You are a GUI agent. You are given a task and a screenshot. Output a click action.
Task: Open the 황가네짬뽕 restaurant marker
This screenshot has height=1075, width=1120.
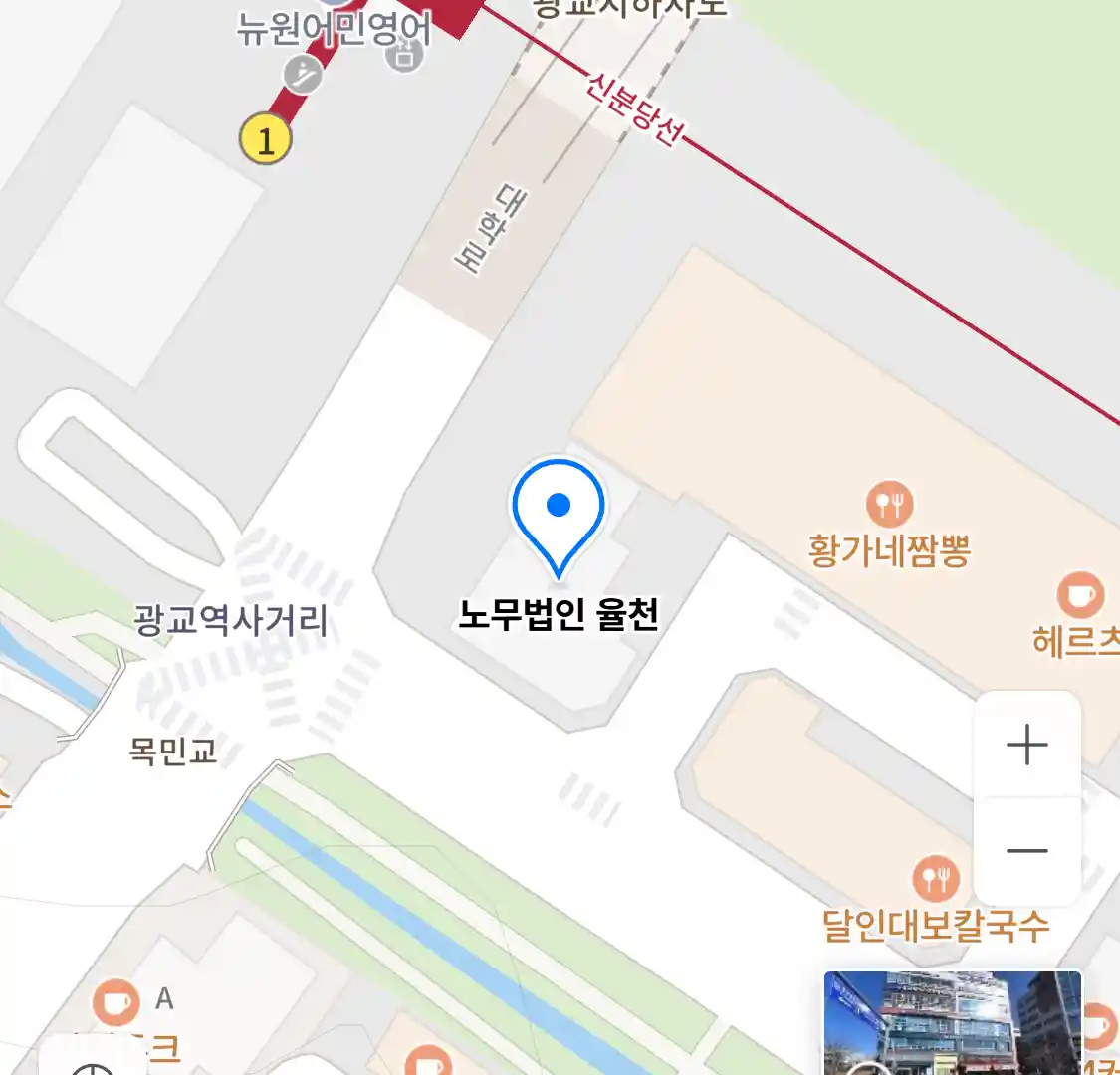[889, 505]
